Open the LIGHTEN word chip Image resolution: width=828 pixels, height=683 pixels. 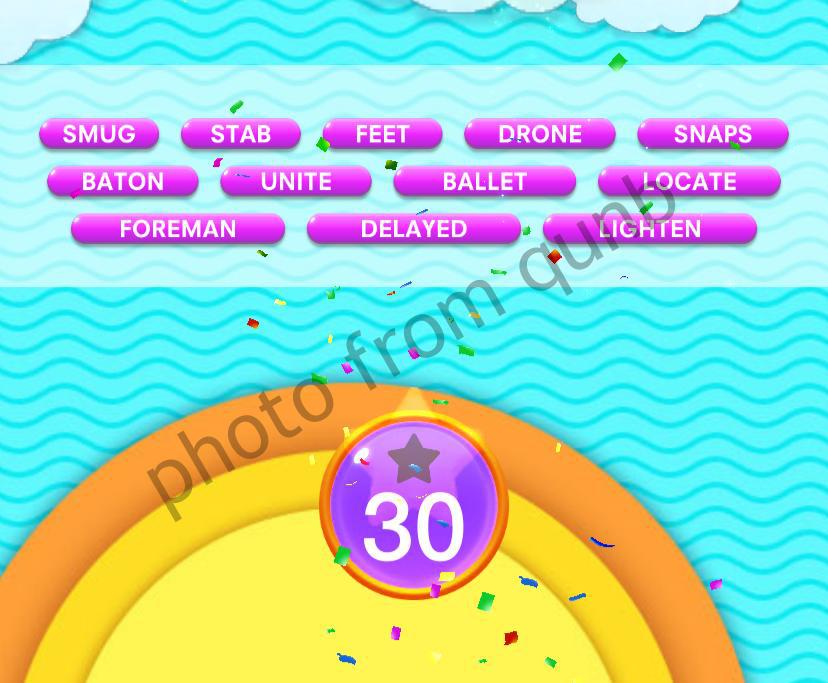(650, 229)
